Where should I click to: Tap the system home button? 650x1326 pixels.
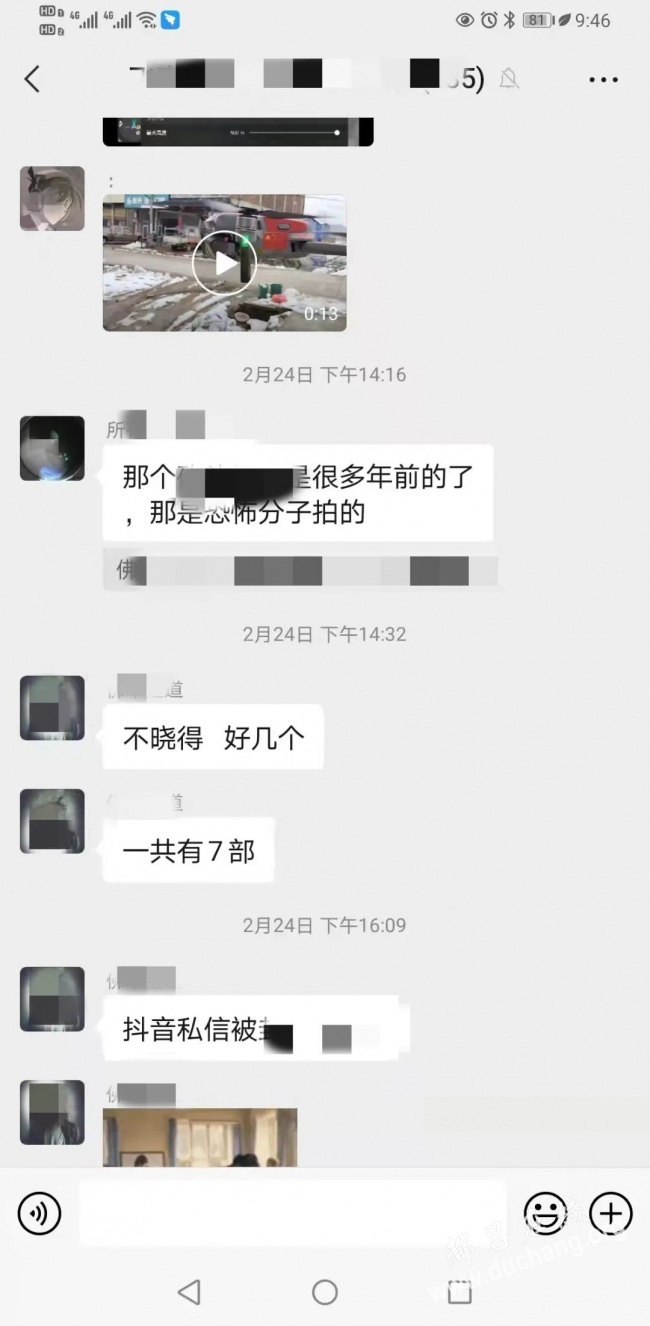(325, 1292)
